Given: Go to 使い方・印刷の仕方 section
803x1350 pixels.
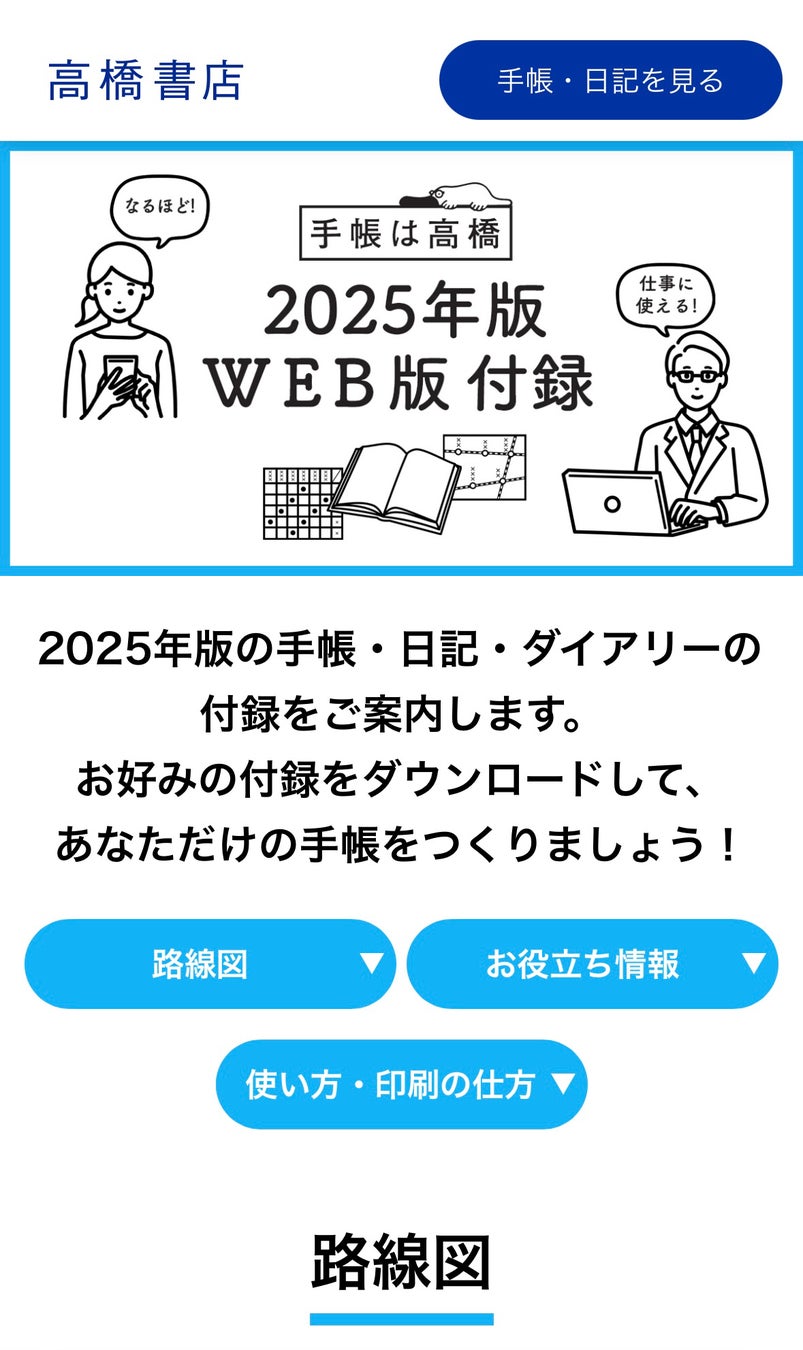Looking at the screenshot, I should pyautogui.click(x=401, y=1084).
